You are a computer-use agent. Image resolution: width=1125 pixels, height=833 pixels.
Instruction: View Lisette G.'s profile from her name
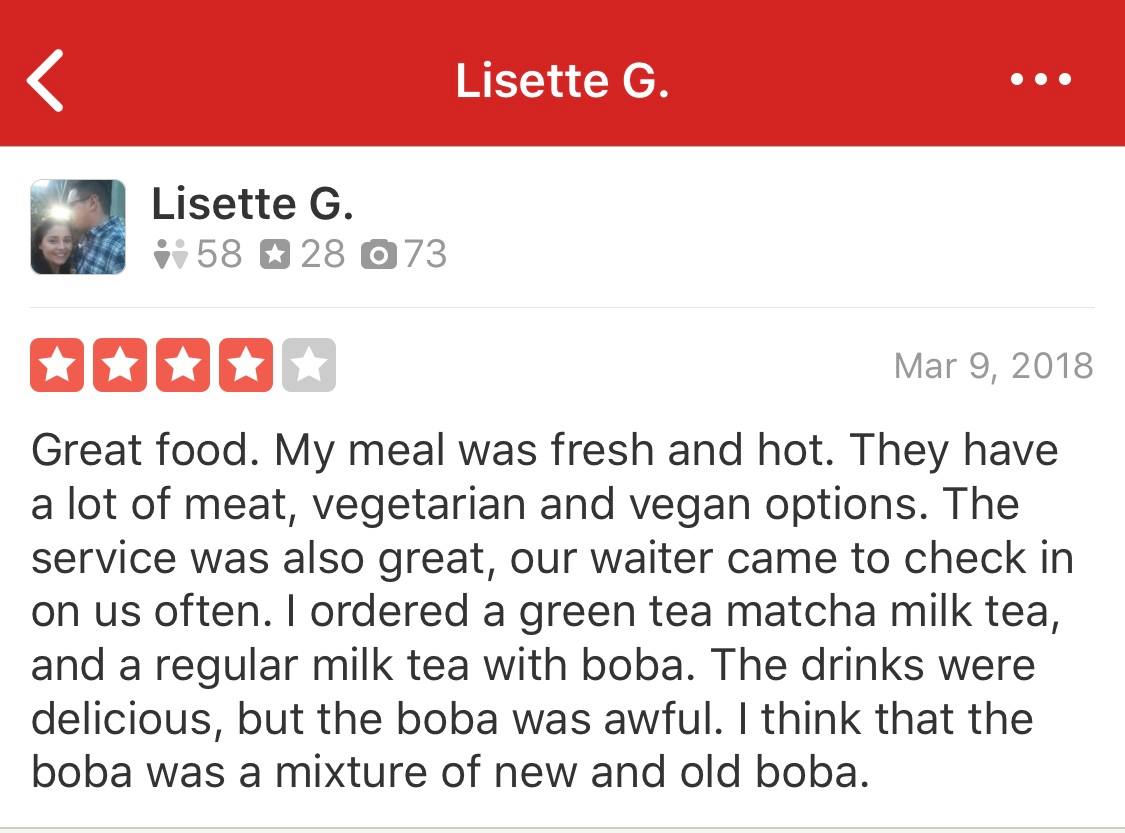pos(252,204)
